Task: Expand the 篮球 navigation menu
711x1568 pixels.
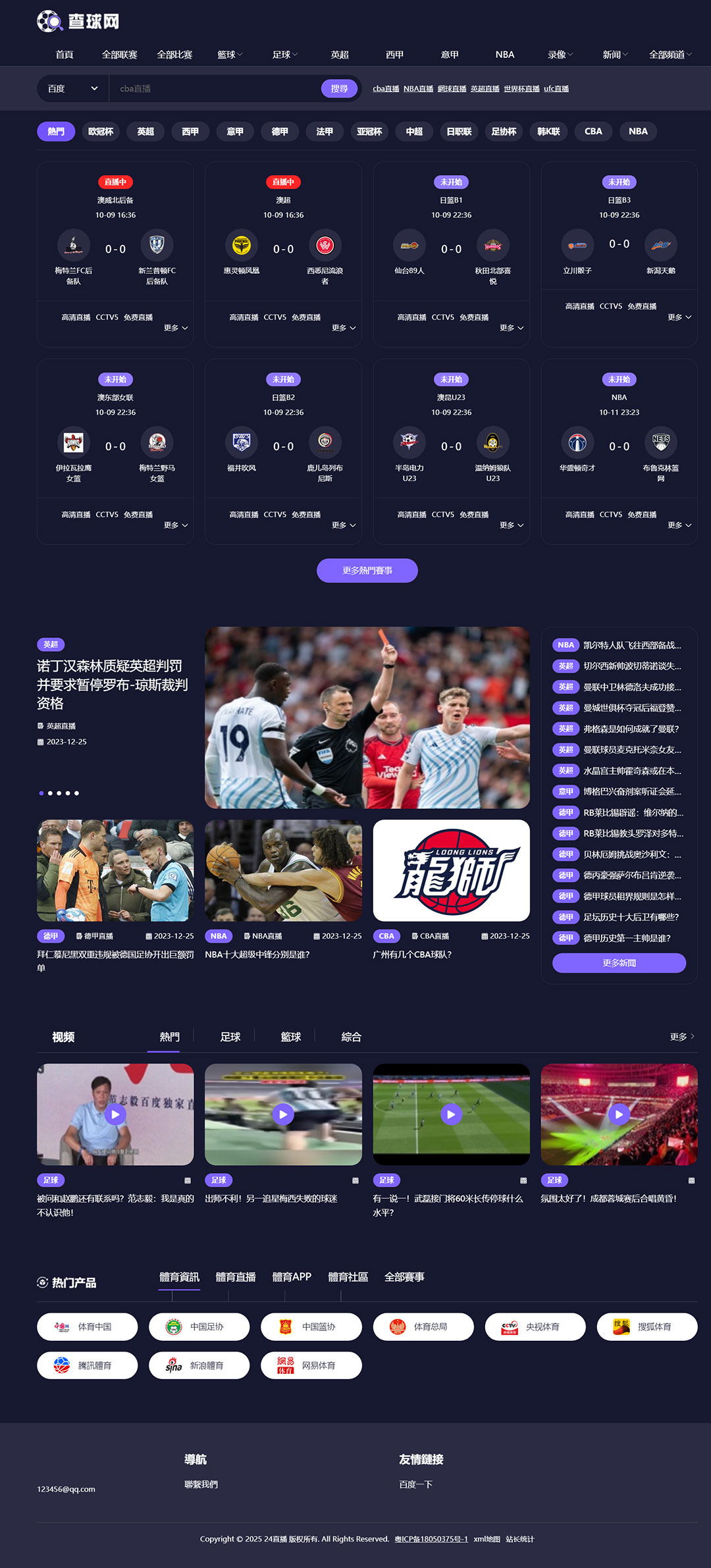Action: tap(229, 55)
